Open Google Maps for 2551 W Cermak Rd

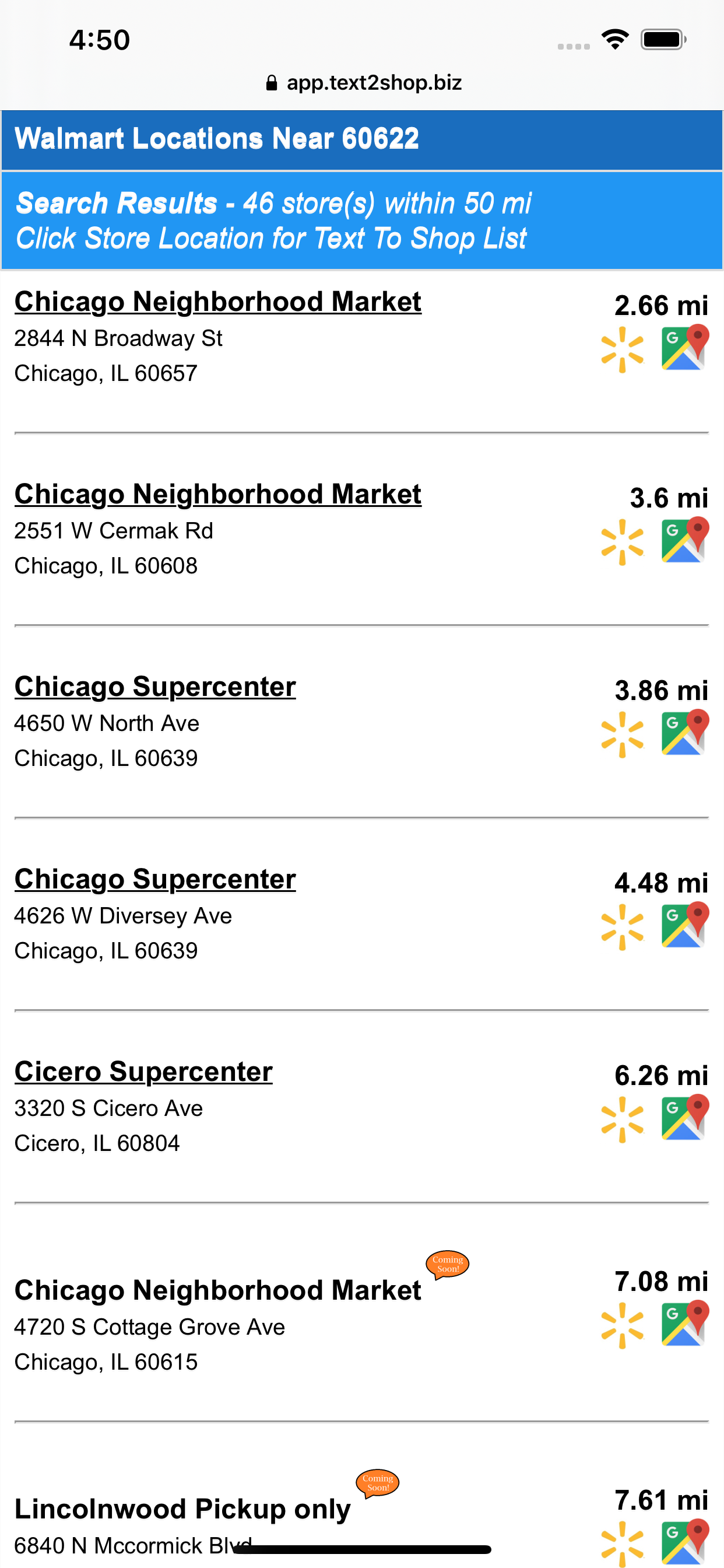coord(685,540)
